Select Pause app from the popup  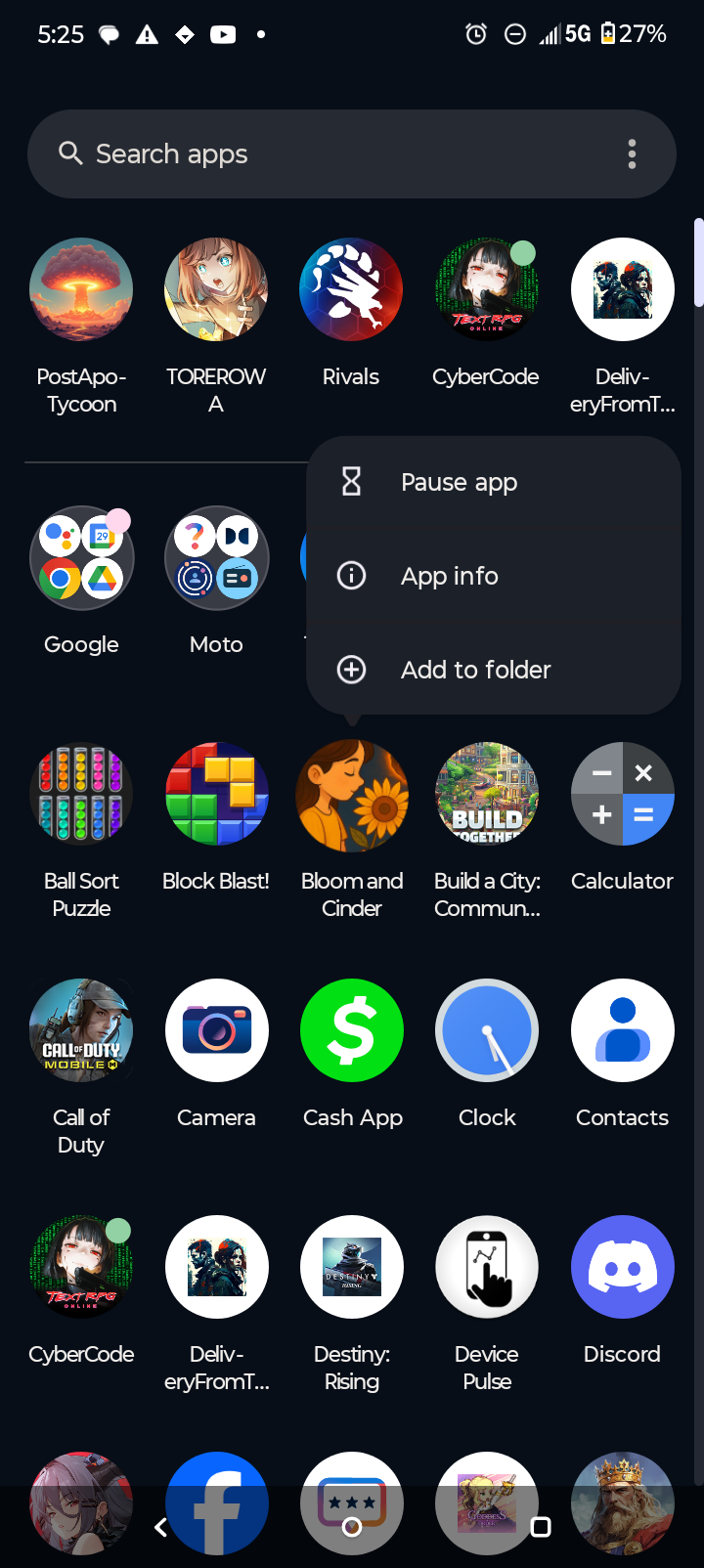pyautogui.click(x=459, y=482)
